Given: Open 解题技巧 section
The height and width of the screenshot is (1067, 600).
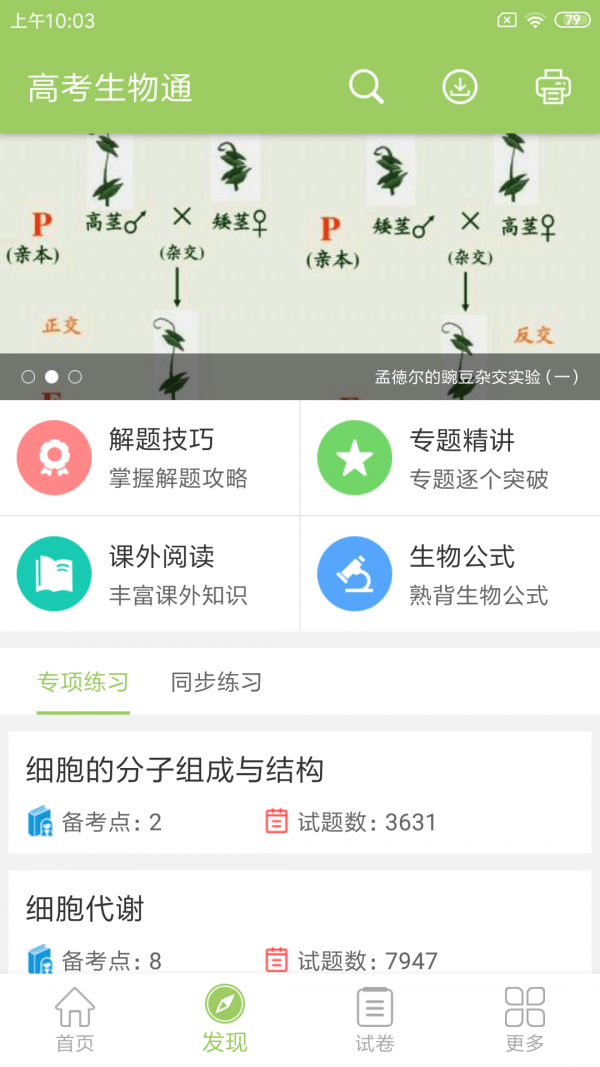Looking at the screenshot, I should (x=150, y=458).
